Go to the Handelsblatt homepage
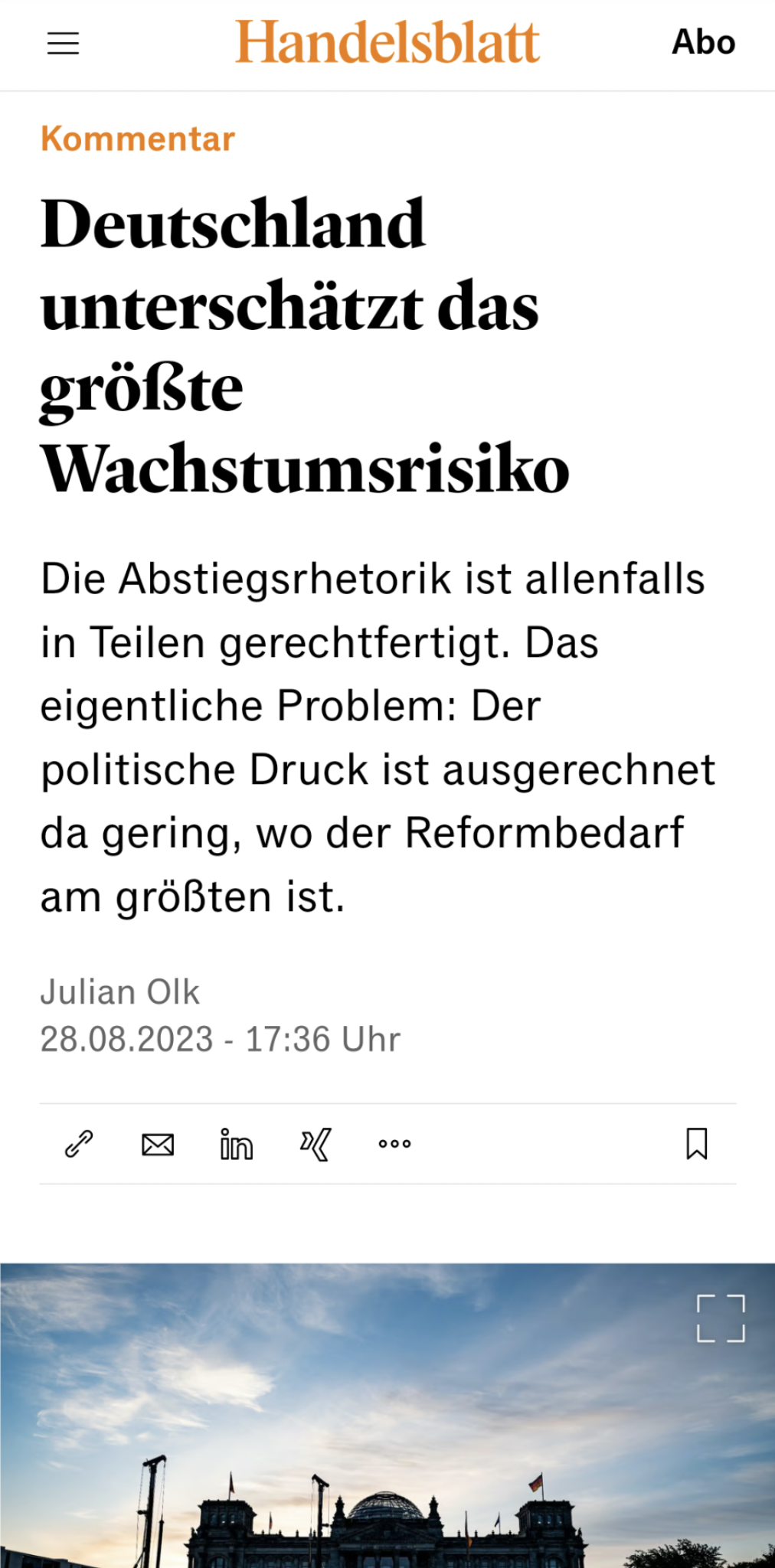 (387, 42)
